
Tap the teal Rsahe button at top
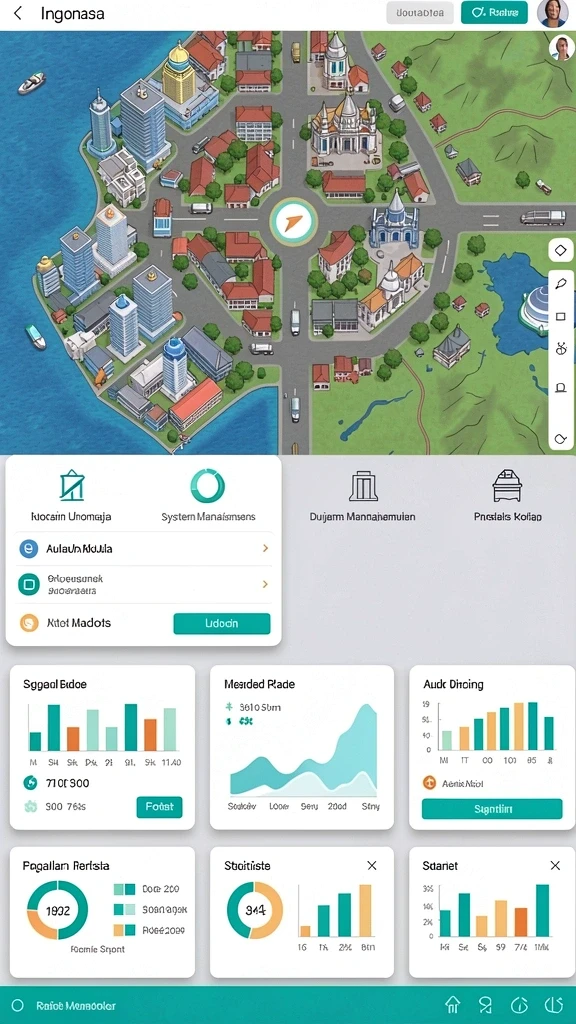[494, 12]
